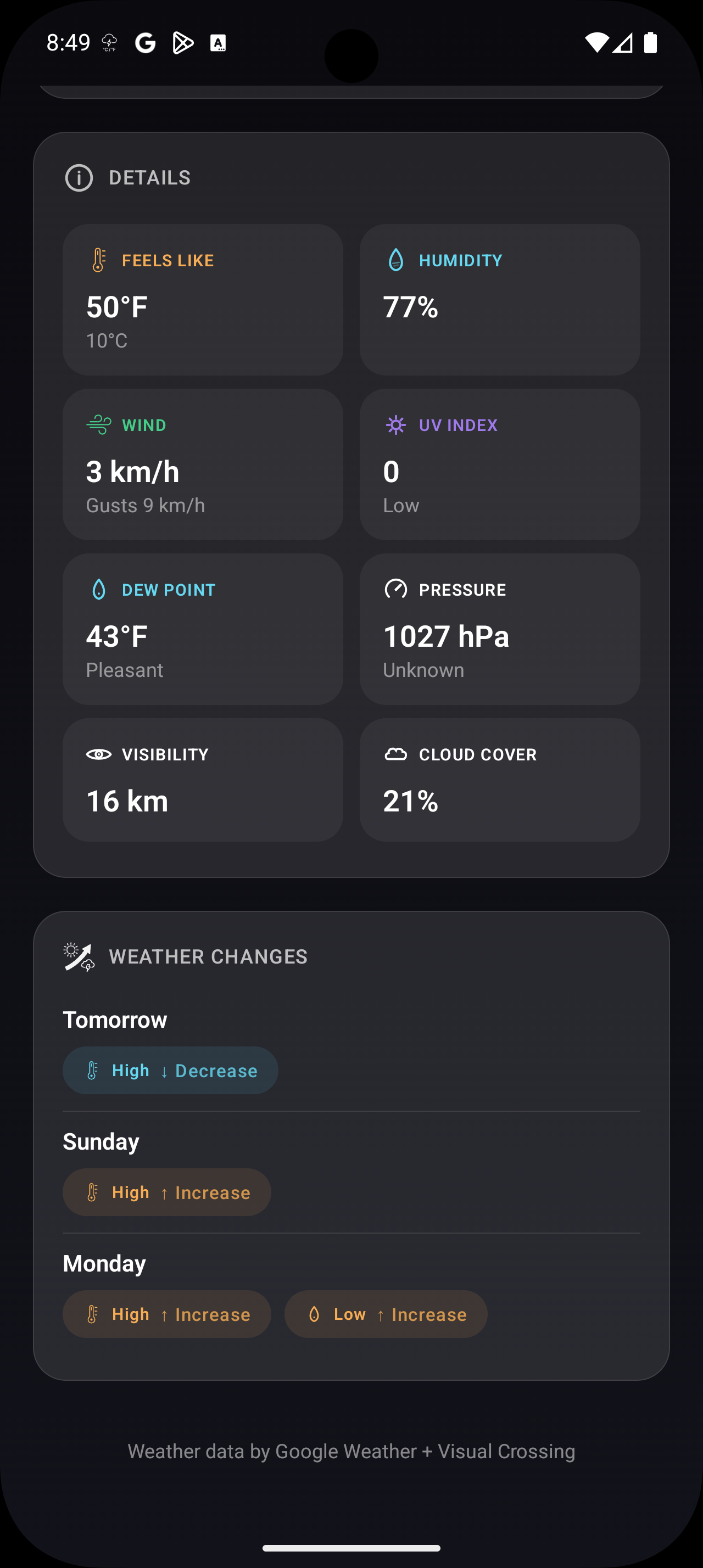Viewport: 703px width, 1568px height.
Task: Toggle the Low Increase chip under Monday
Action: [386, 1314]
